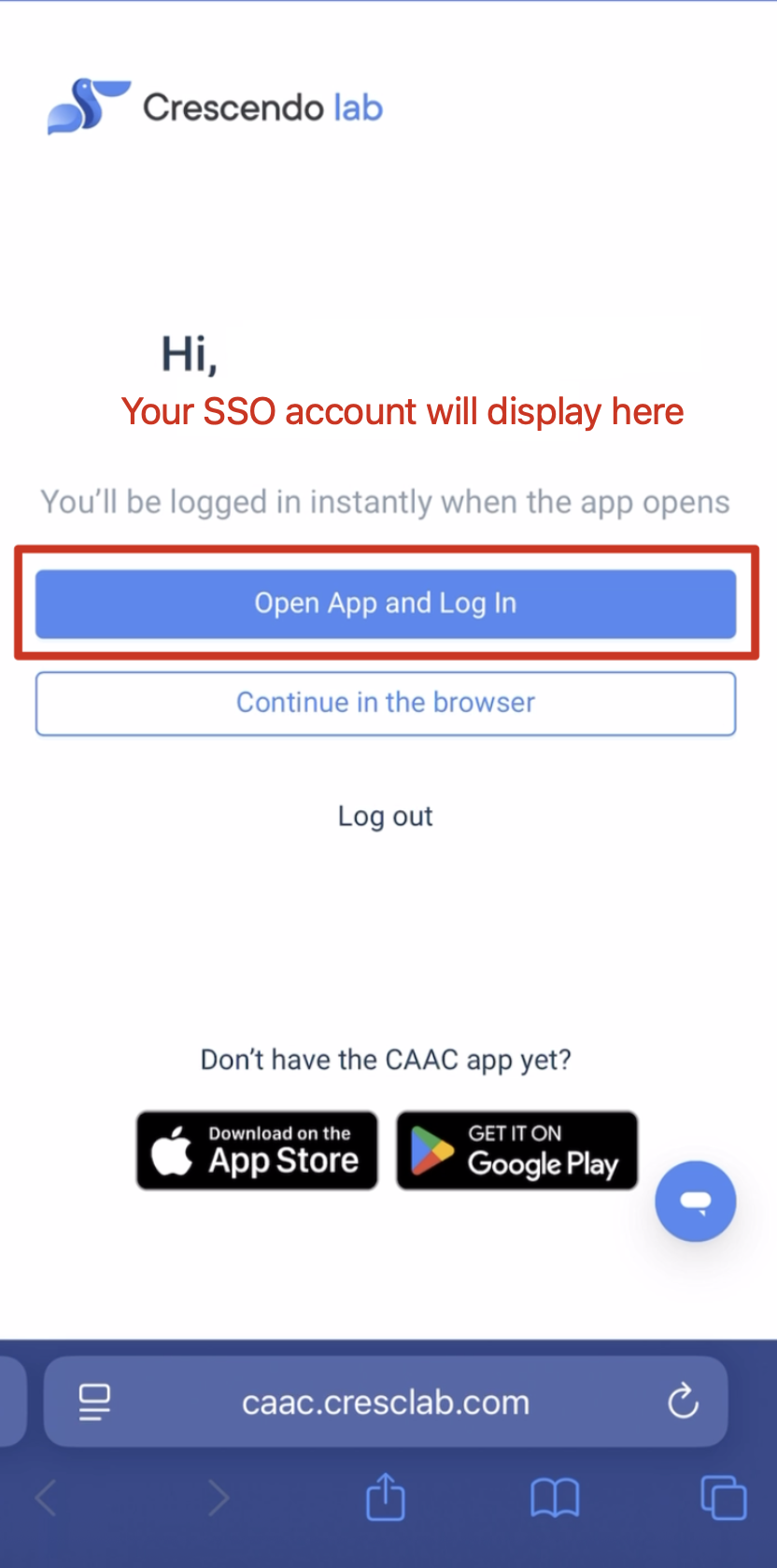777x1568 pixels.
Task: Open the Get it on Google Play badge
Action: click(x=516, y=1150)
